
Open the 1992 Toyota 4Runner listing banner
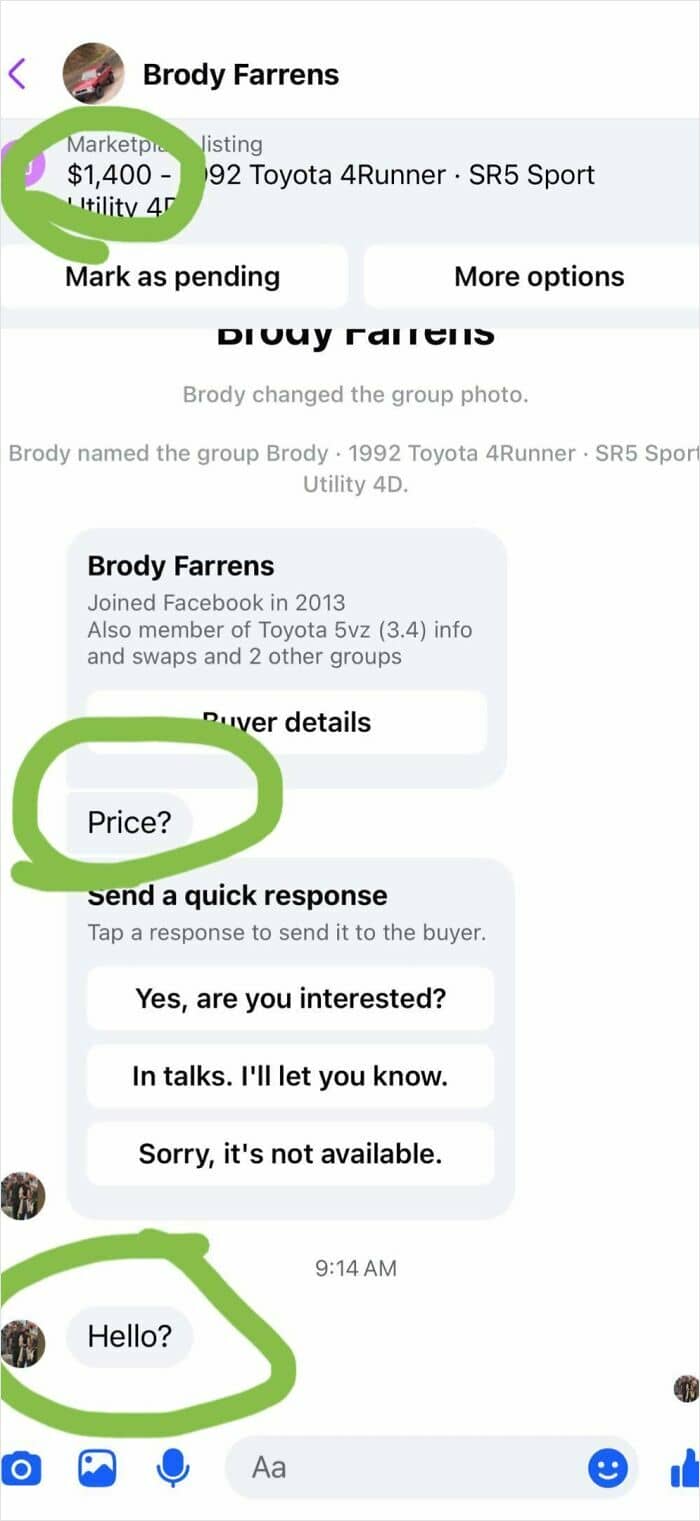(350, 176)
